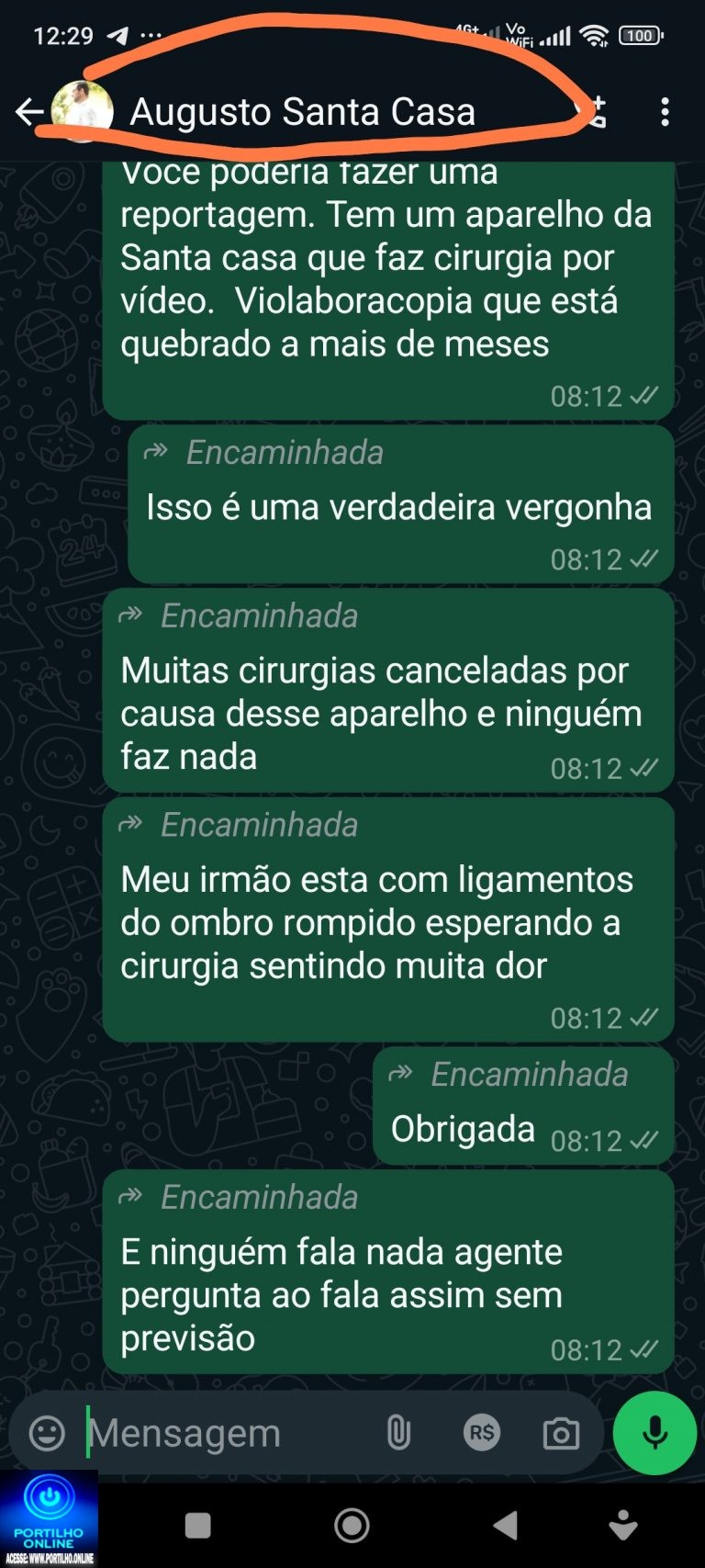The width and height of the screenshot is (705, 1568).
Task: Tap the system home button
Action: point(352,1526)
